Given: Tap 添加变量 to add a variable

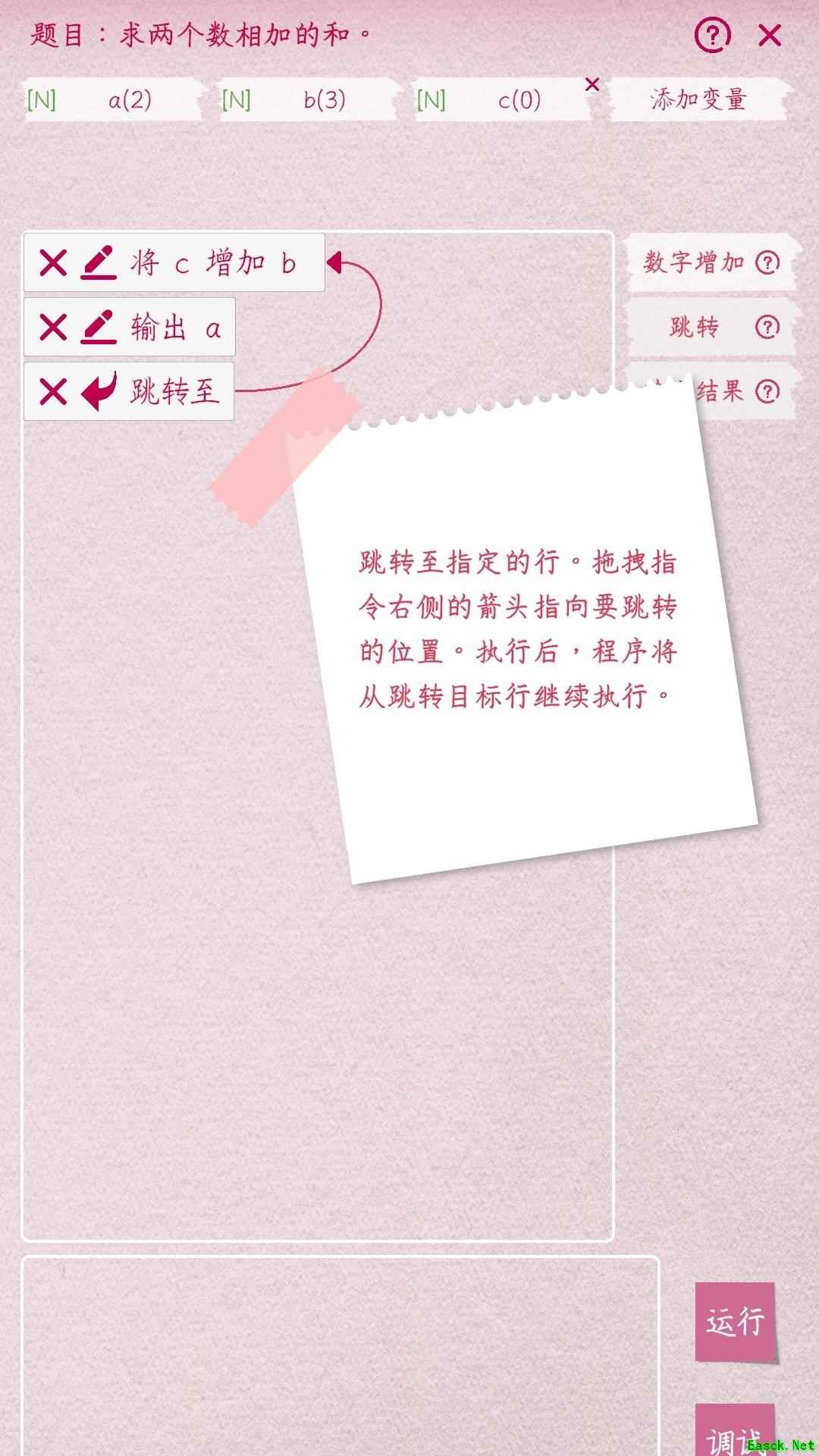Looking at the screenshot, I should pyautogui.click(x=698, y=99).
